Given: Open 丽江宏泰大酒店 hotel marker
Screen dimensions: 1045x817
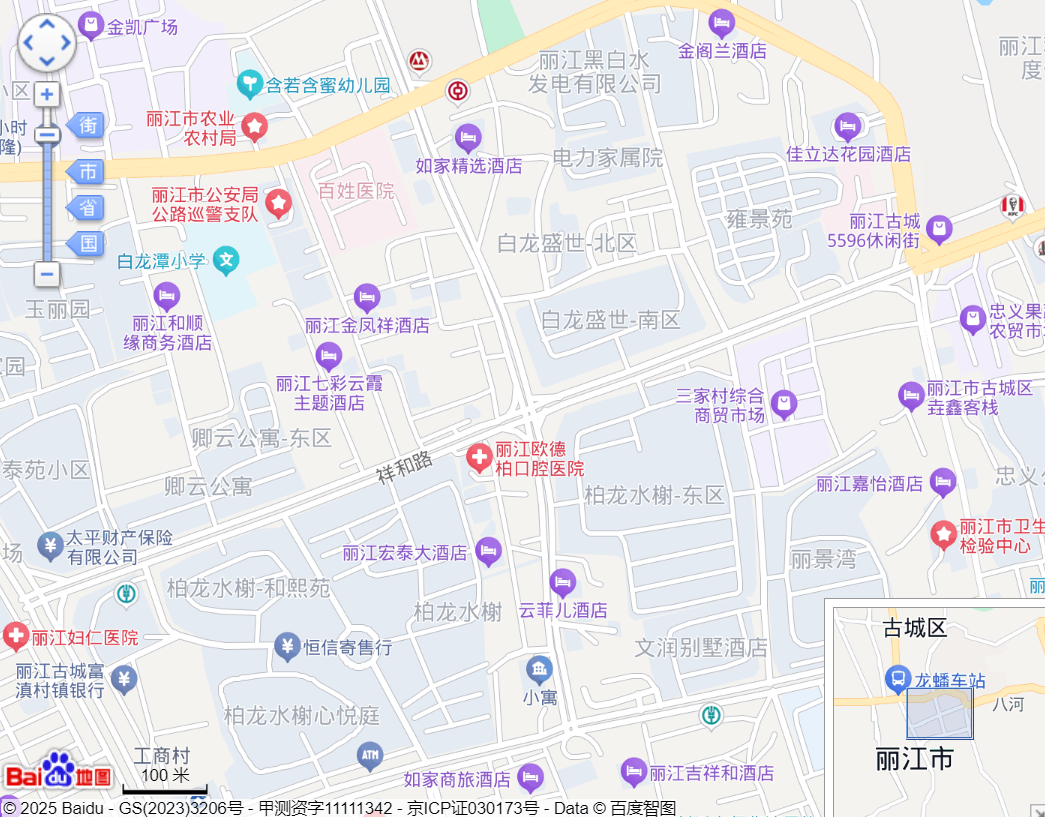Looking at the screenshot, I should point(488,551).
